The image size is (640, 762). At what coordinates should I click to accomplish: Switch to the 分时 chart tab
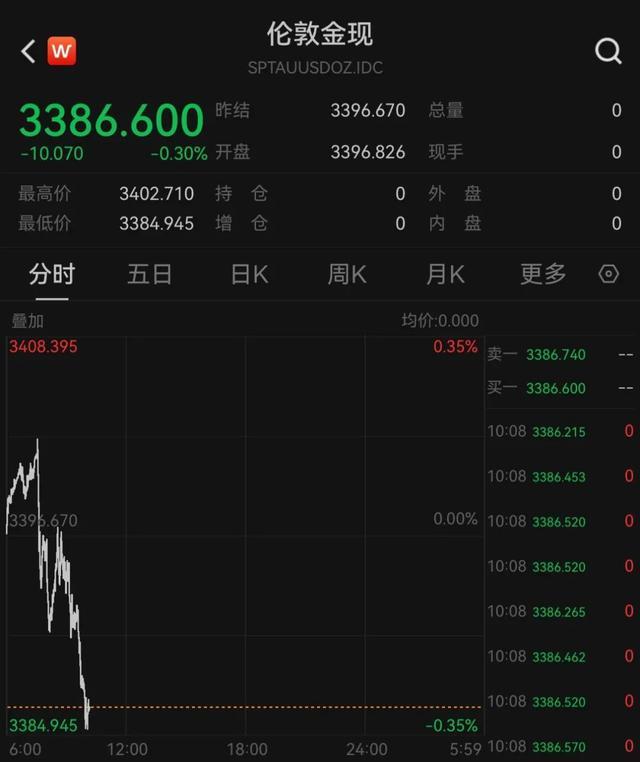pos(52,274)
